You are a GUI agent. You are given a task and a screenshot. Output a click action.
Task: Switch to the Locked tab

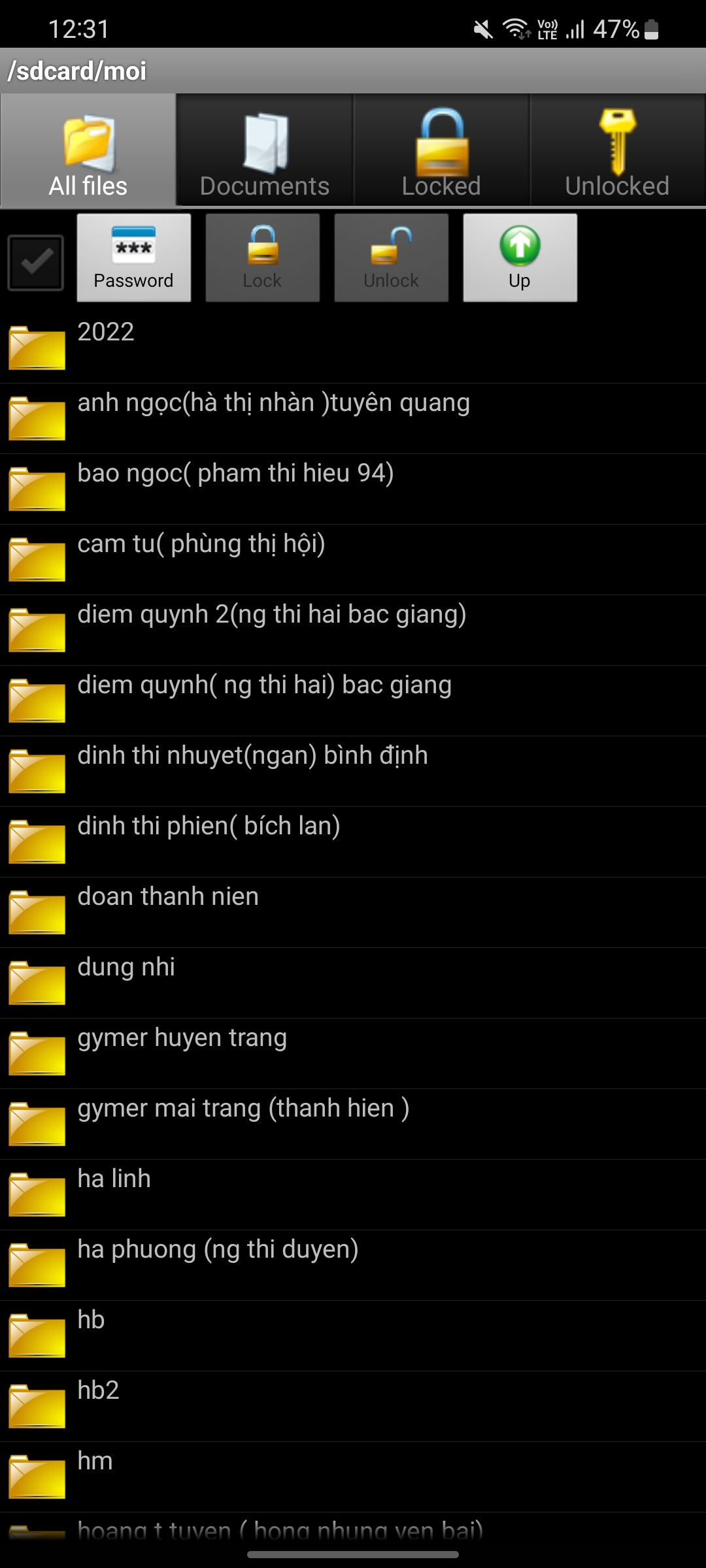[441, 151]
